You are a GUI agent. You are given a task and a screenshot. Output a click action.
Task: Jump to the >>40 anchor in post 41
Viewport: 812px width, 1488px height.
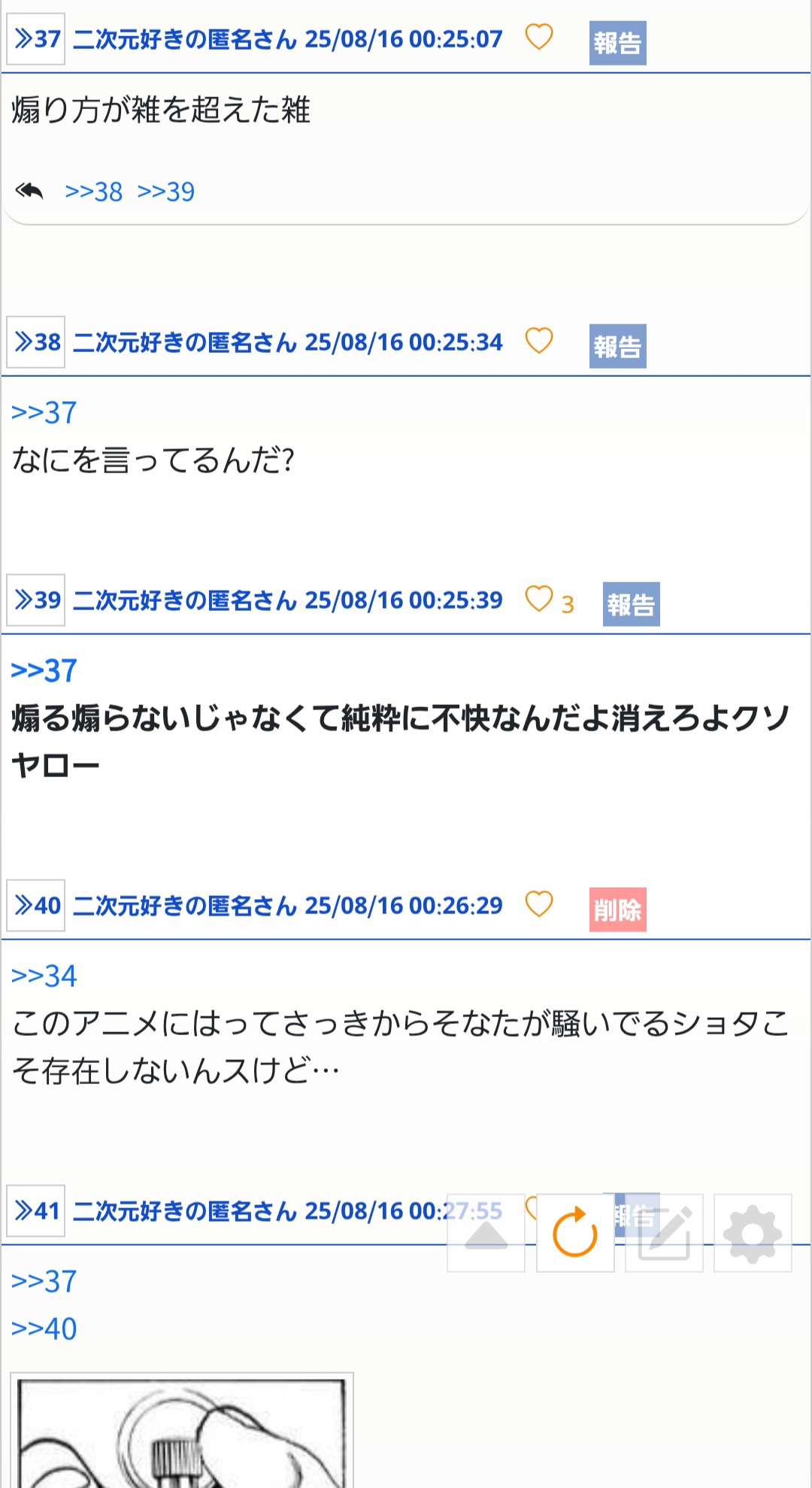[x=44, y=1329]
